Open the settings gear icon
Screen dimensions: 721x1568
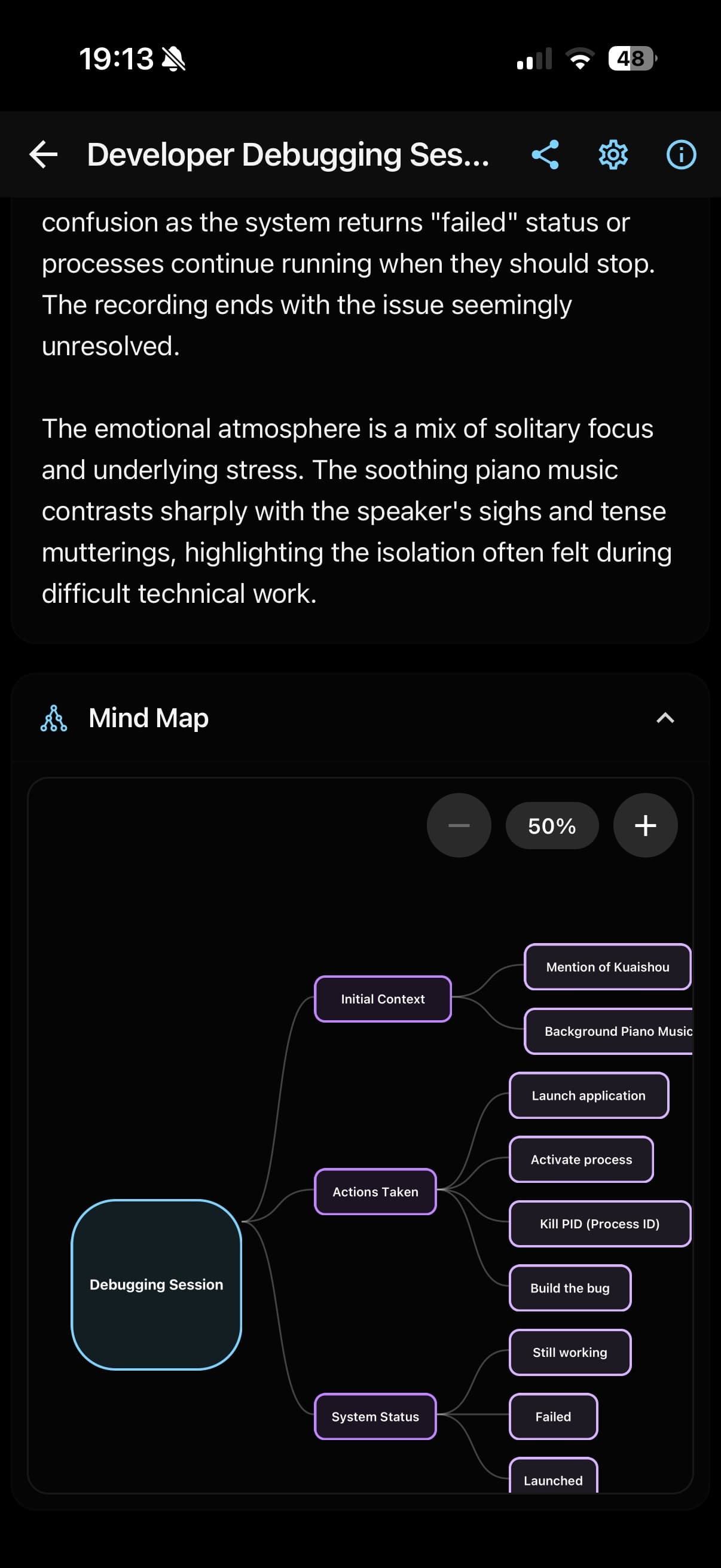coord(613,155)
